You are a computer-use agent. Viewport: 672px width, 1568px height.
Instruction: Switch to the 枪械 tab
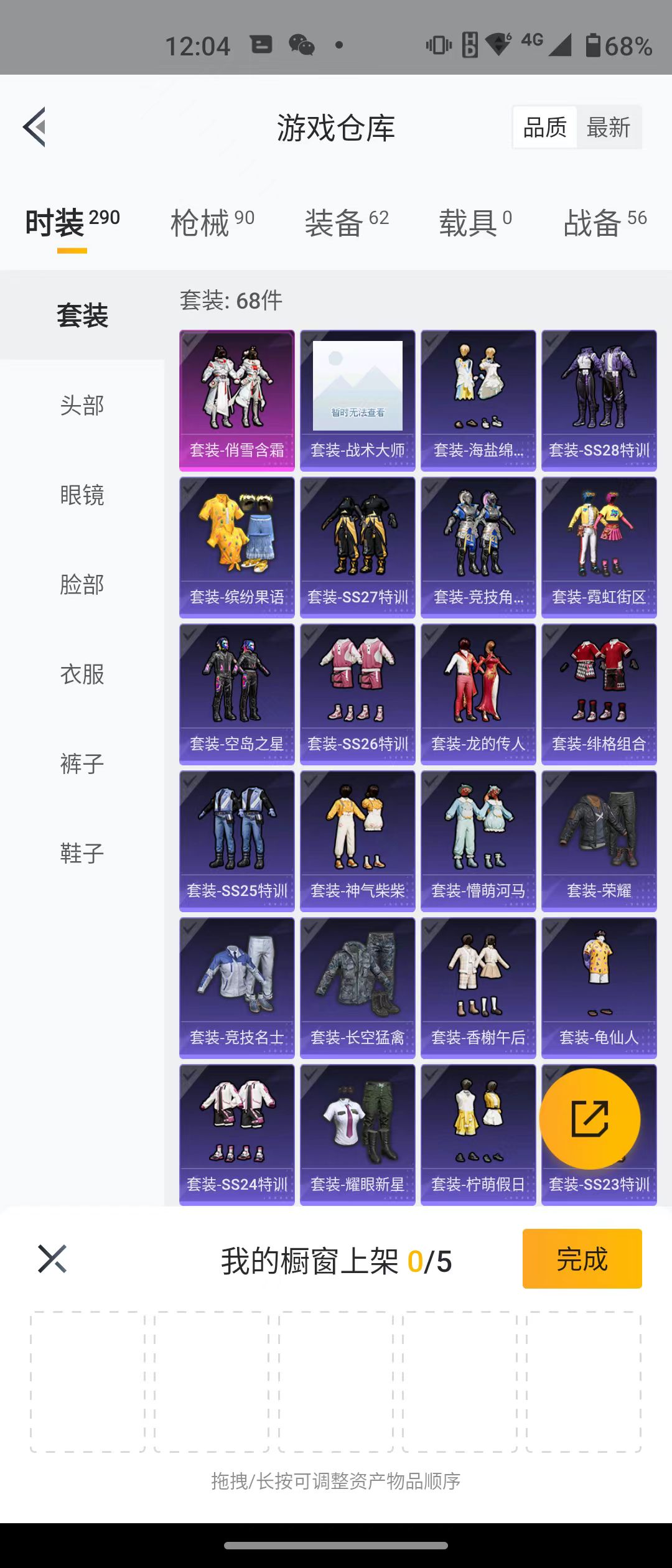coord(212,223)
